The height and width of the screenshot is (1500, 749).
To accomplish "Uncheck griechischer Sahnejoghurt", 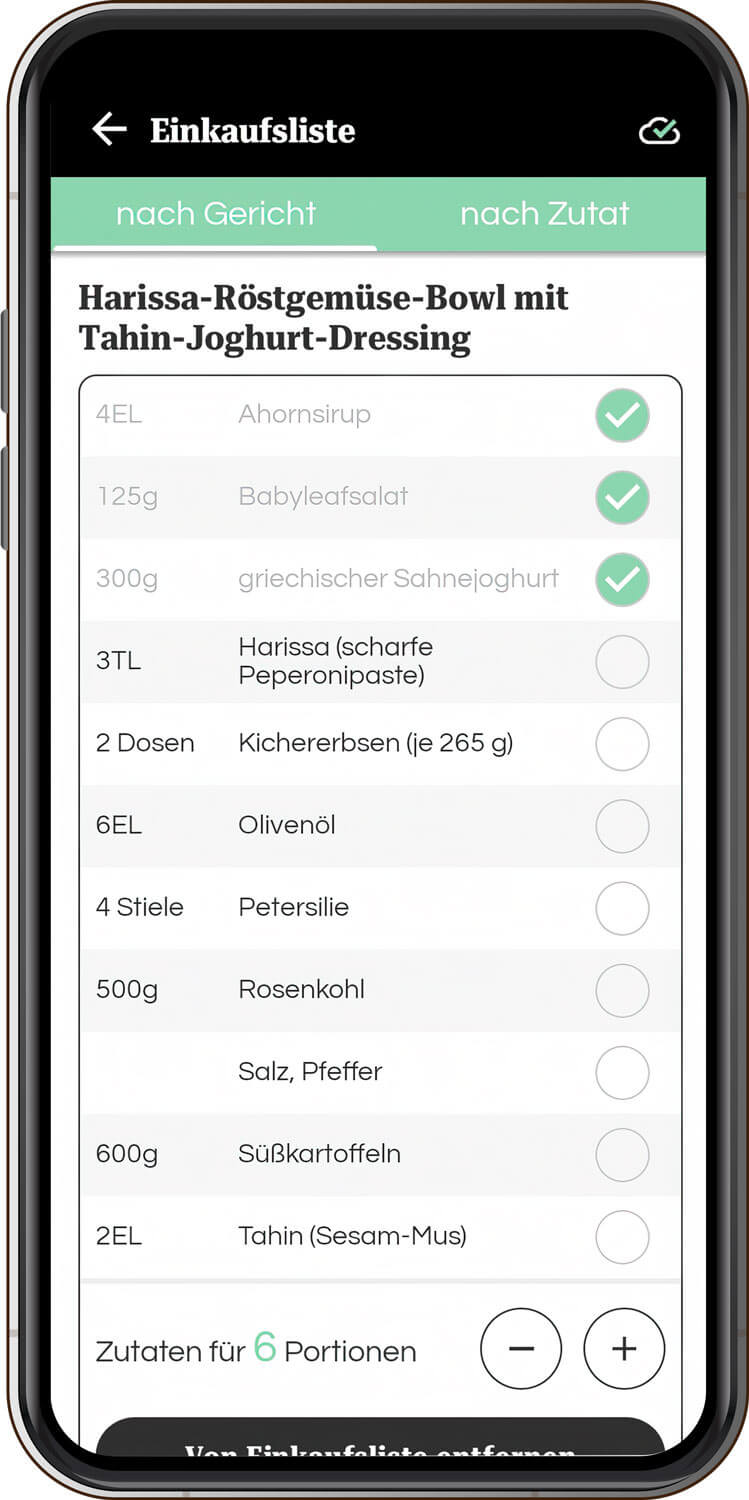I will (x=622, y=579).
